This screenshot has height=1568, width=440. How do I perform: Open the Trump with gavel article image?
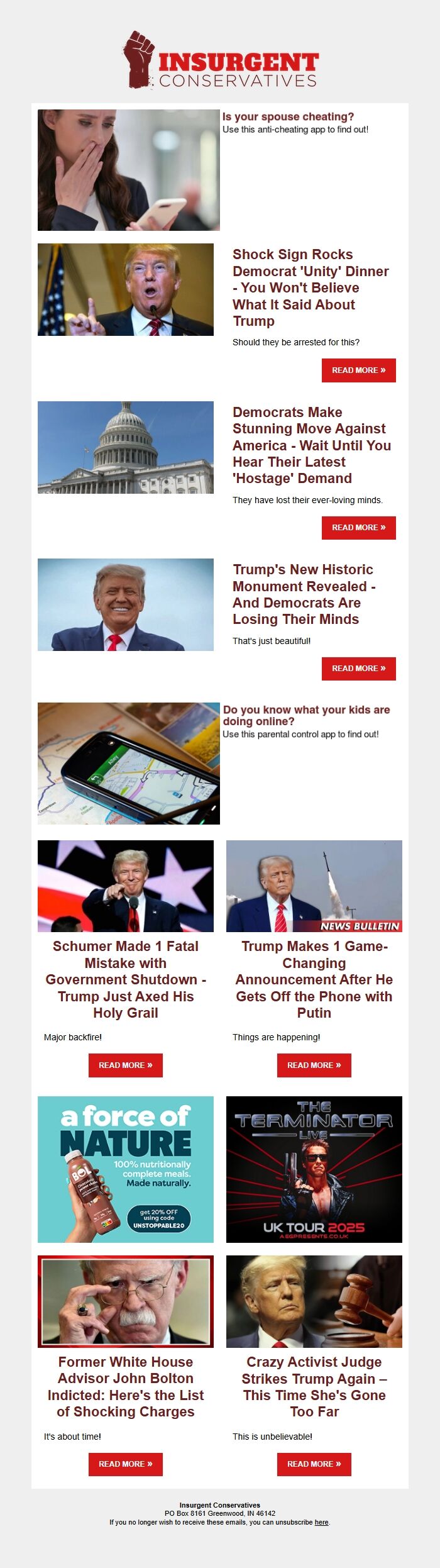coord(314,1301)
